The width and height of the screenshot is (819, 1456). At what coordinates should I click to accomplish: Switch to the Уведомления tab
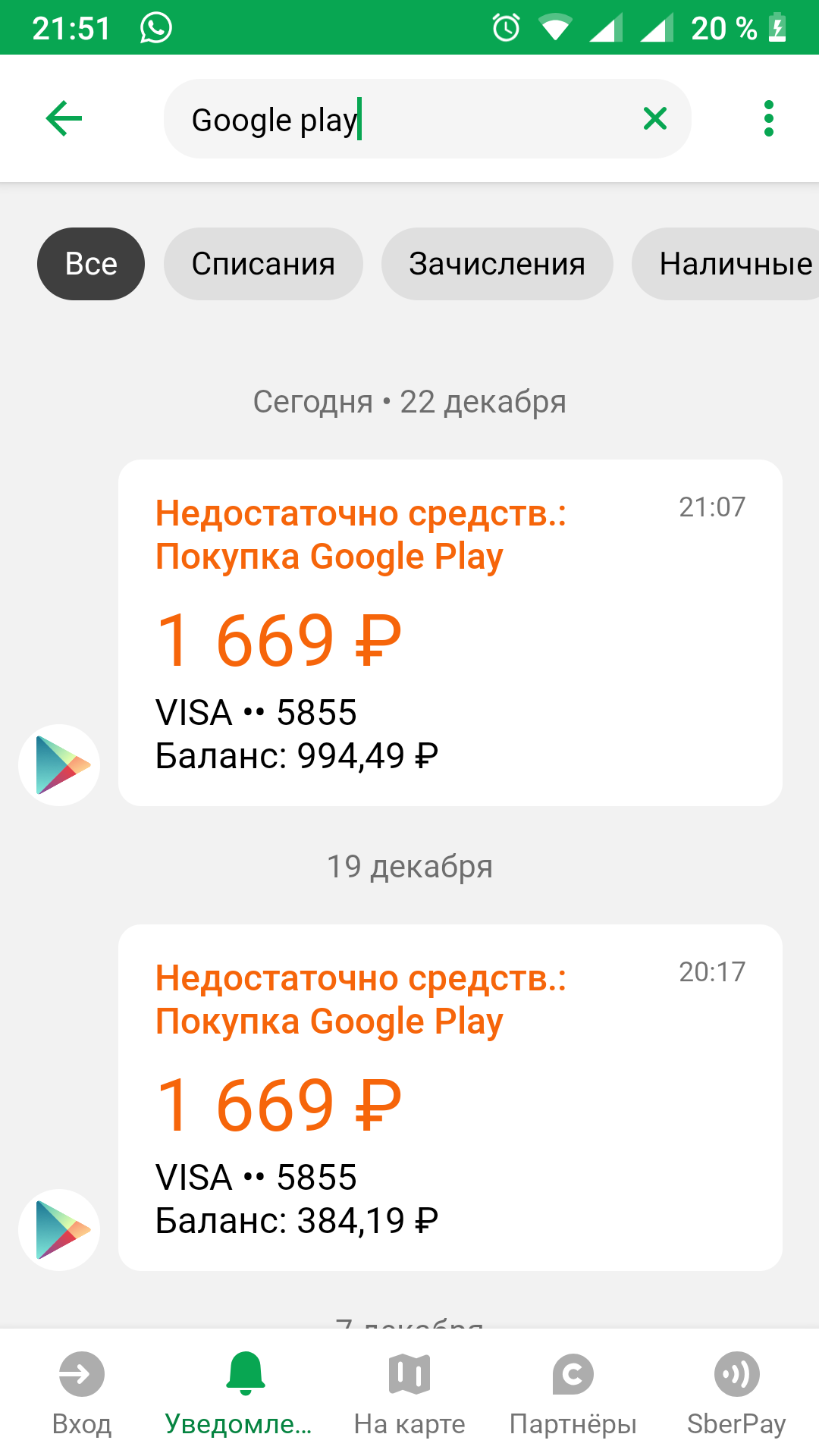[245, 1392]
